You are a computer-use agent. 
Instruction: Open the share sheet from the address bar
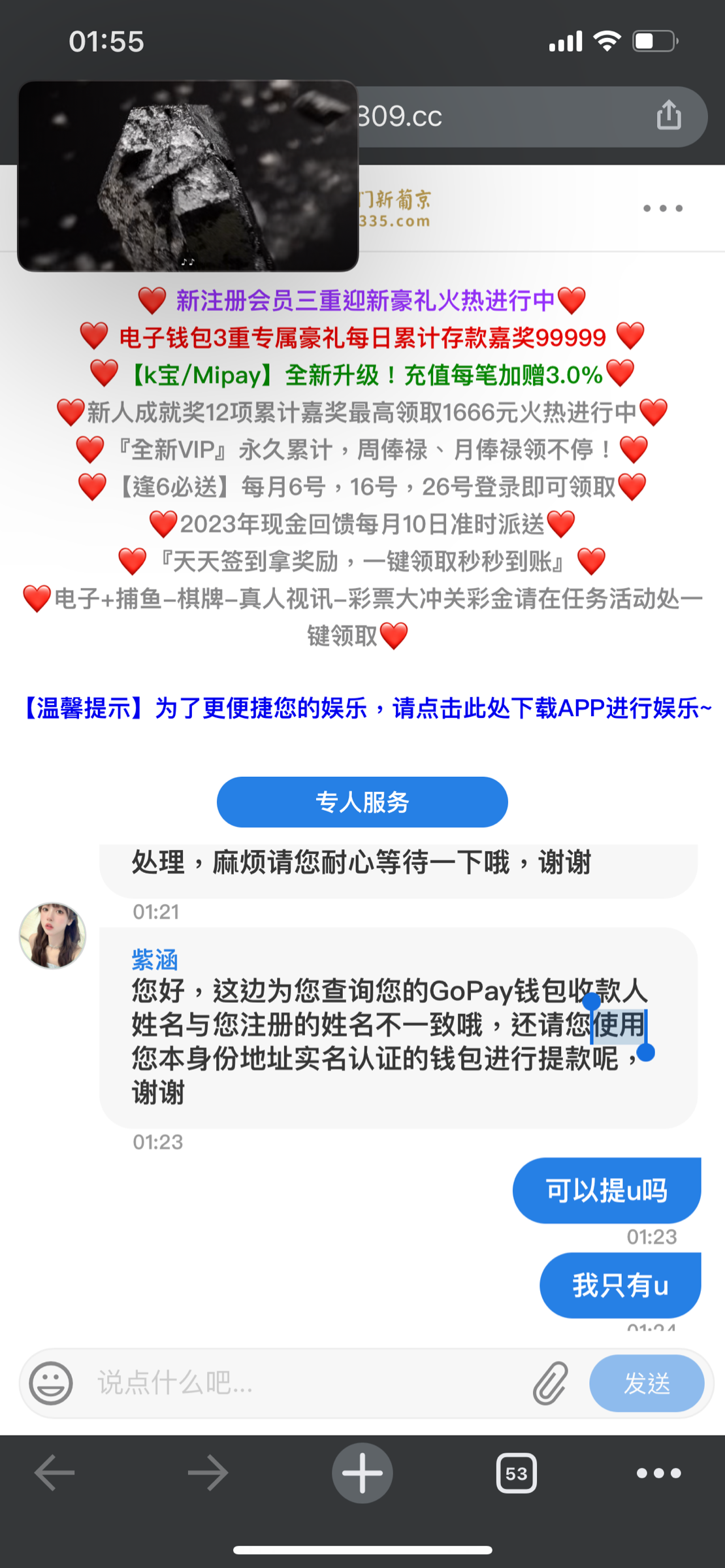pyautogui.click(x=669, y=116)
